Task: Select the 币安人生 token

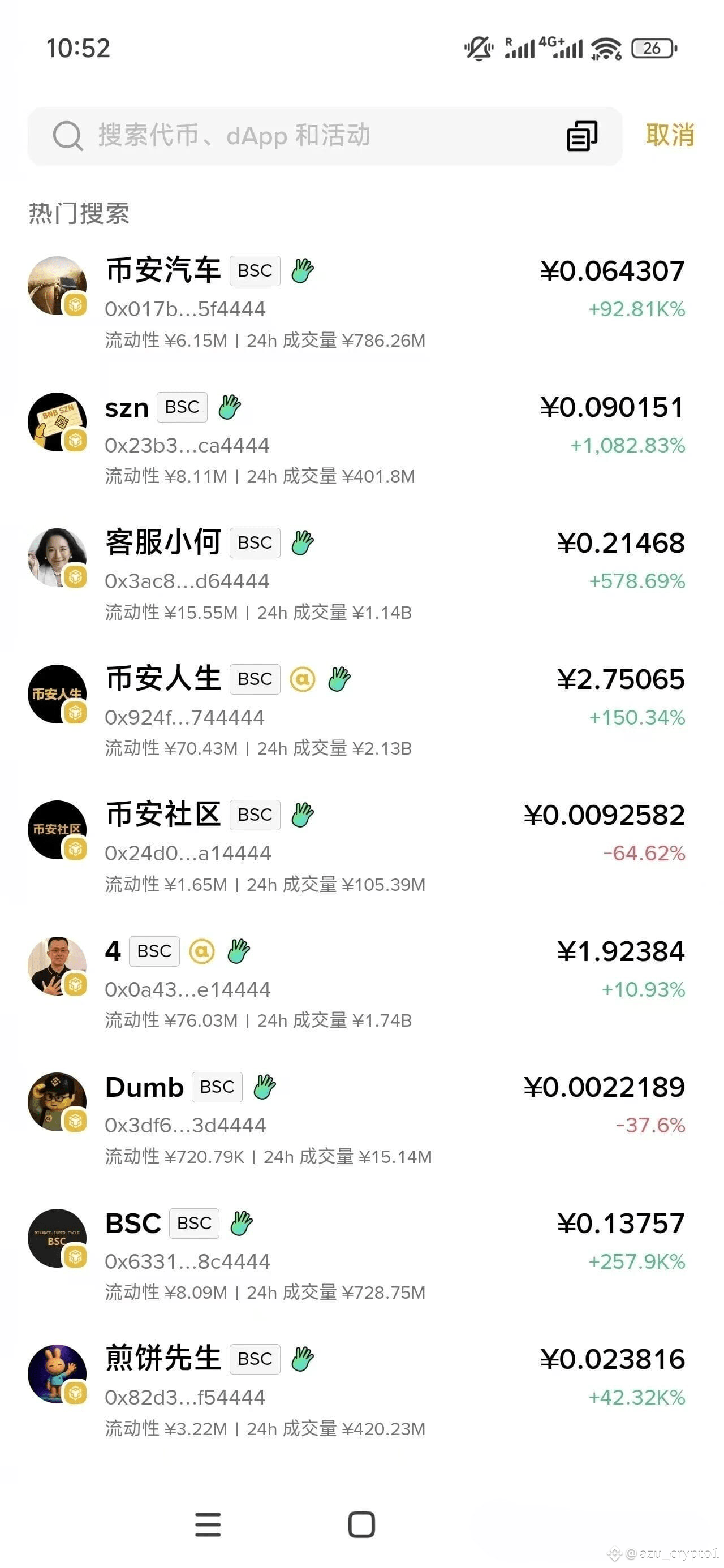Action: click(359, 710)
